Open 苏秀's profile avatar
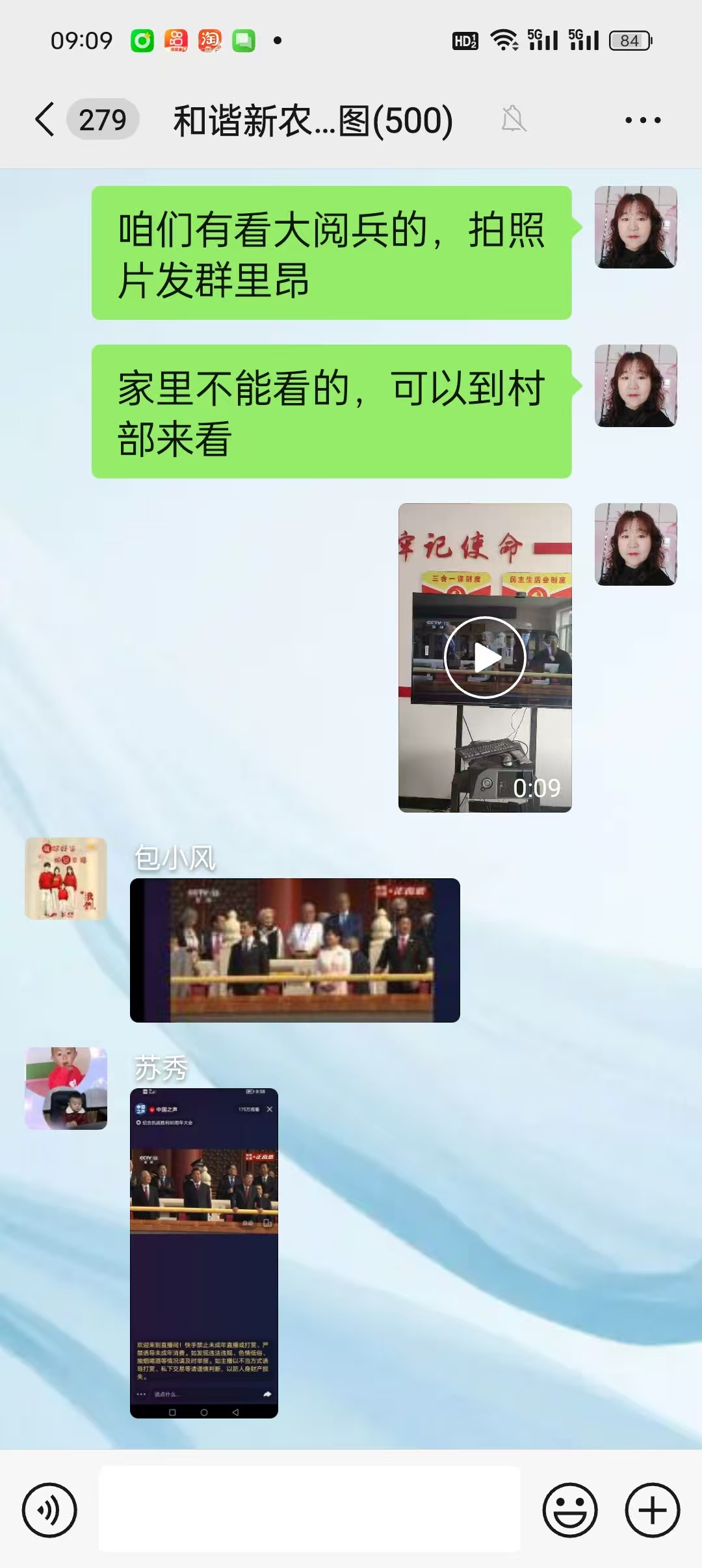 (x=66, y=1088)
